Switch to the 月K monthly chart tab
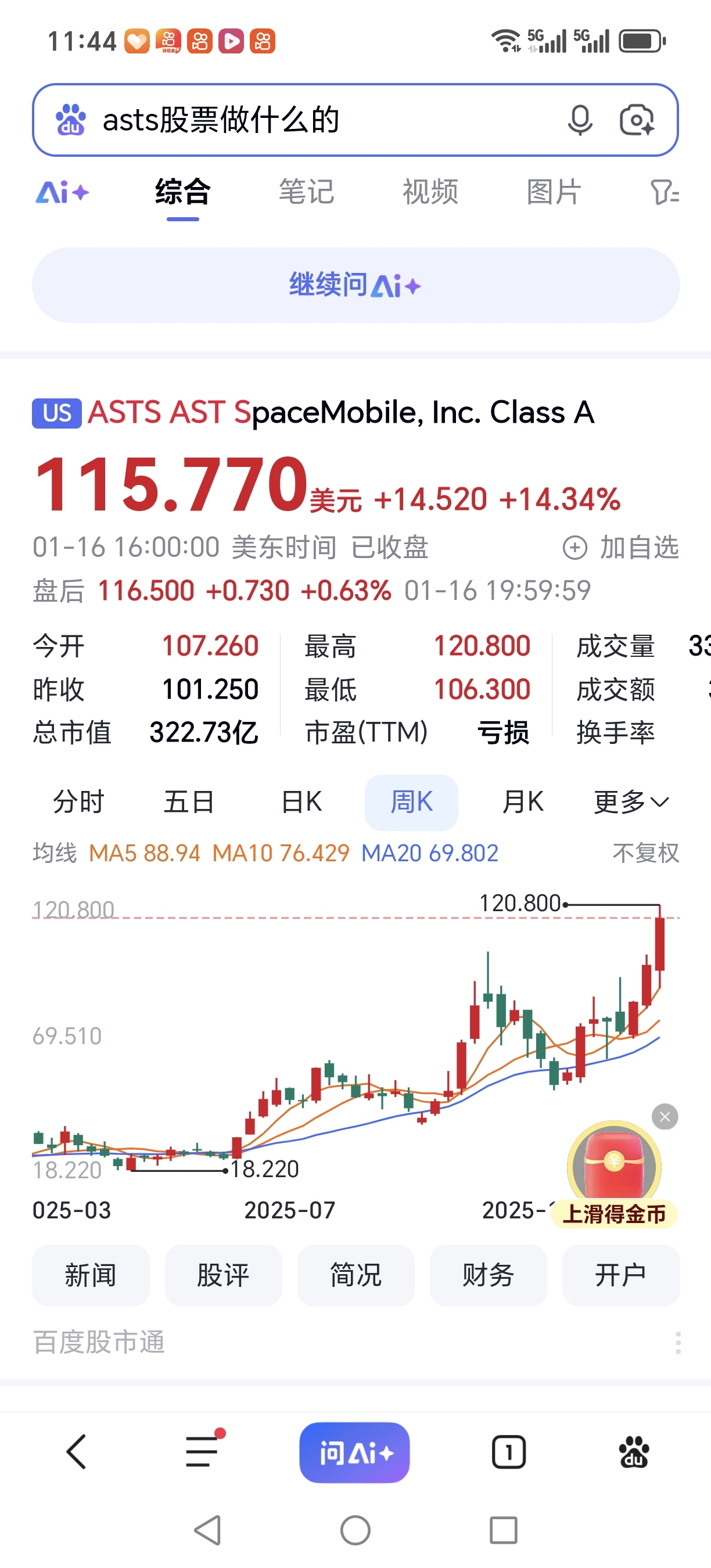Image resolution: width=711 pixels, height=1568 pixels. (522, 801)
